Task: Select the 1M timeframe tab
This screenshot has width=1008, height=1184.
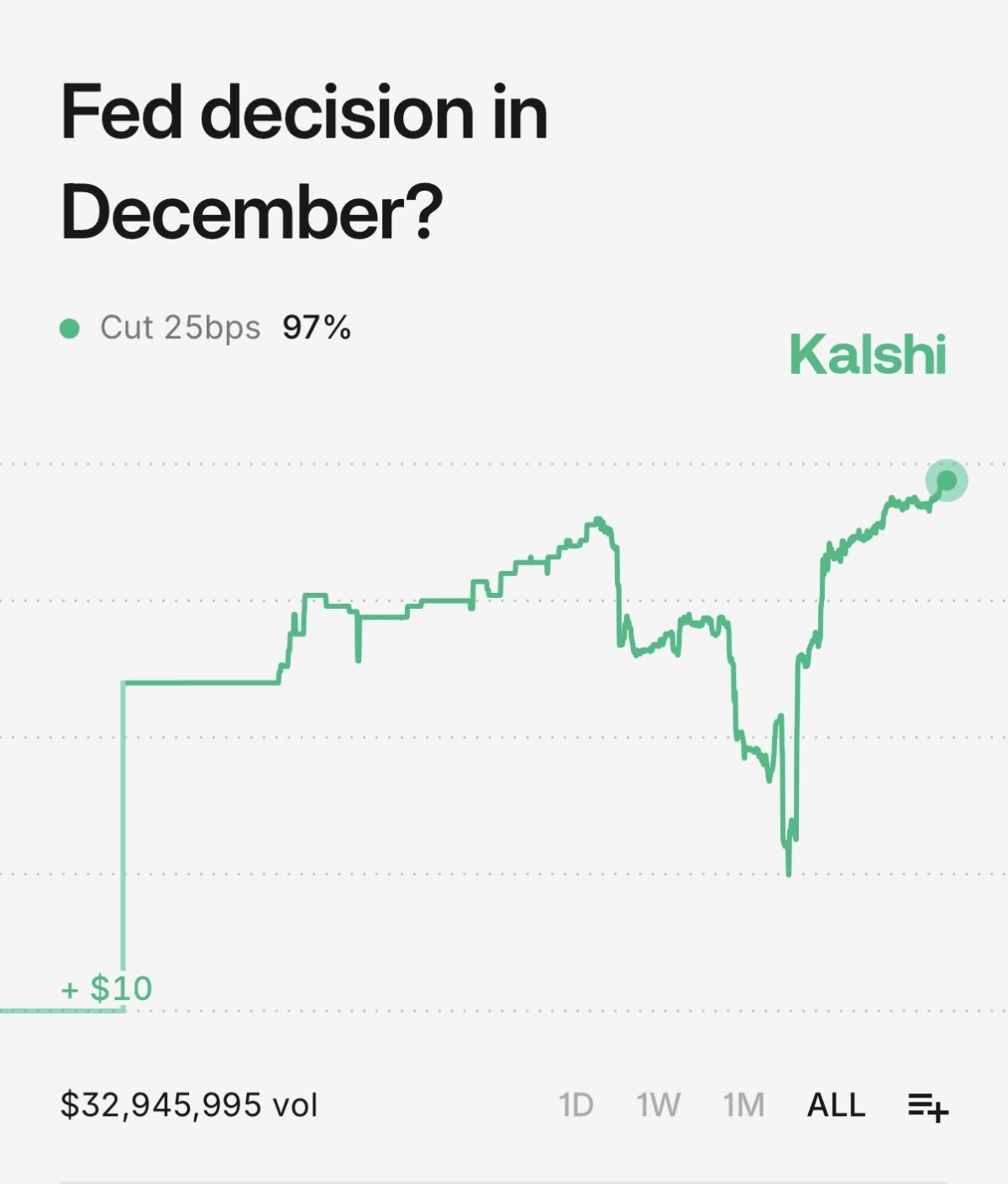Action: pos(743,1106)
